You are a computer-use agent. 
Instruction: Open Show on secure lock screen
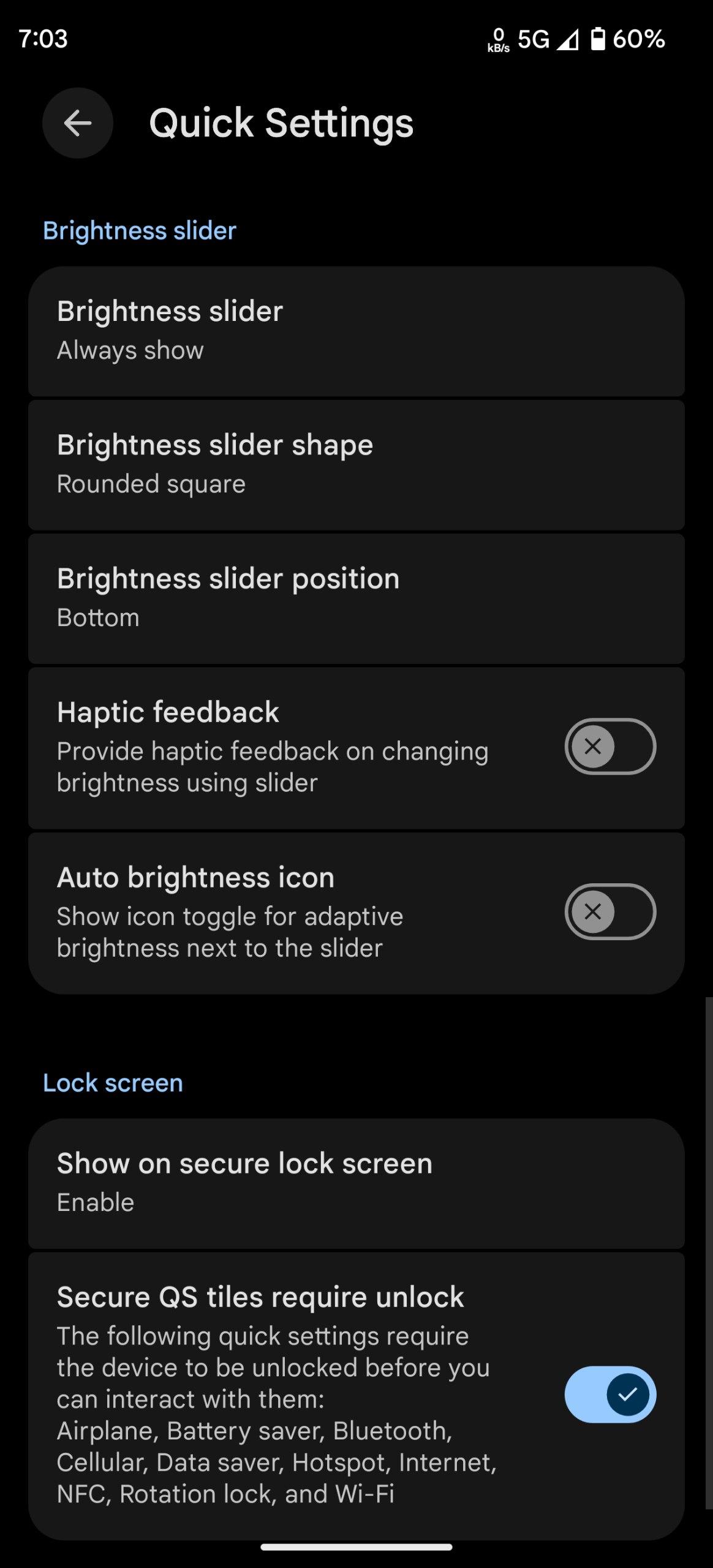point(355,1182)
